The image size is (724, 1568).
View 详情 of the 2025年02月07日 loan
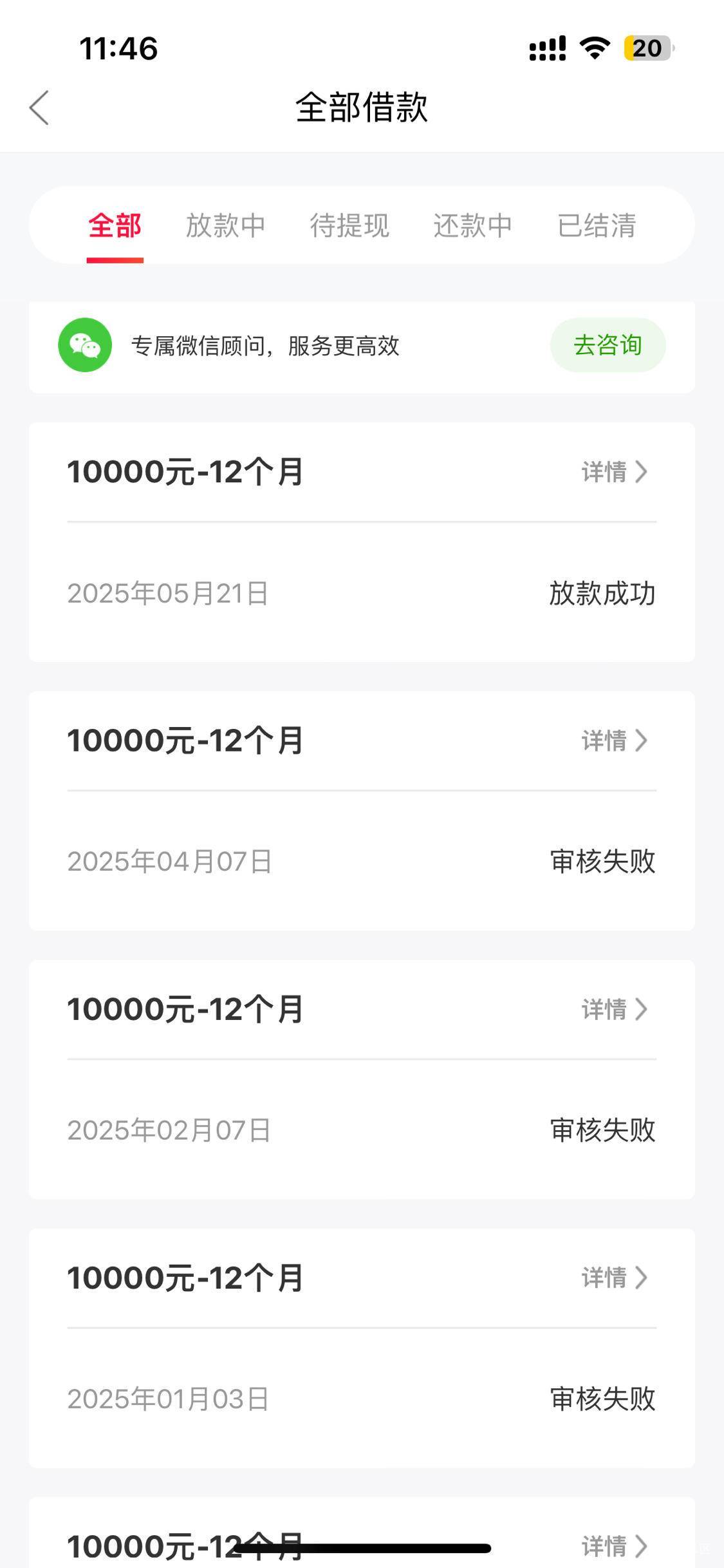point(615,1008)
